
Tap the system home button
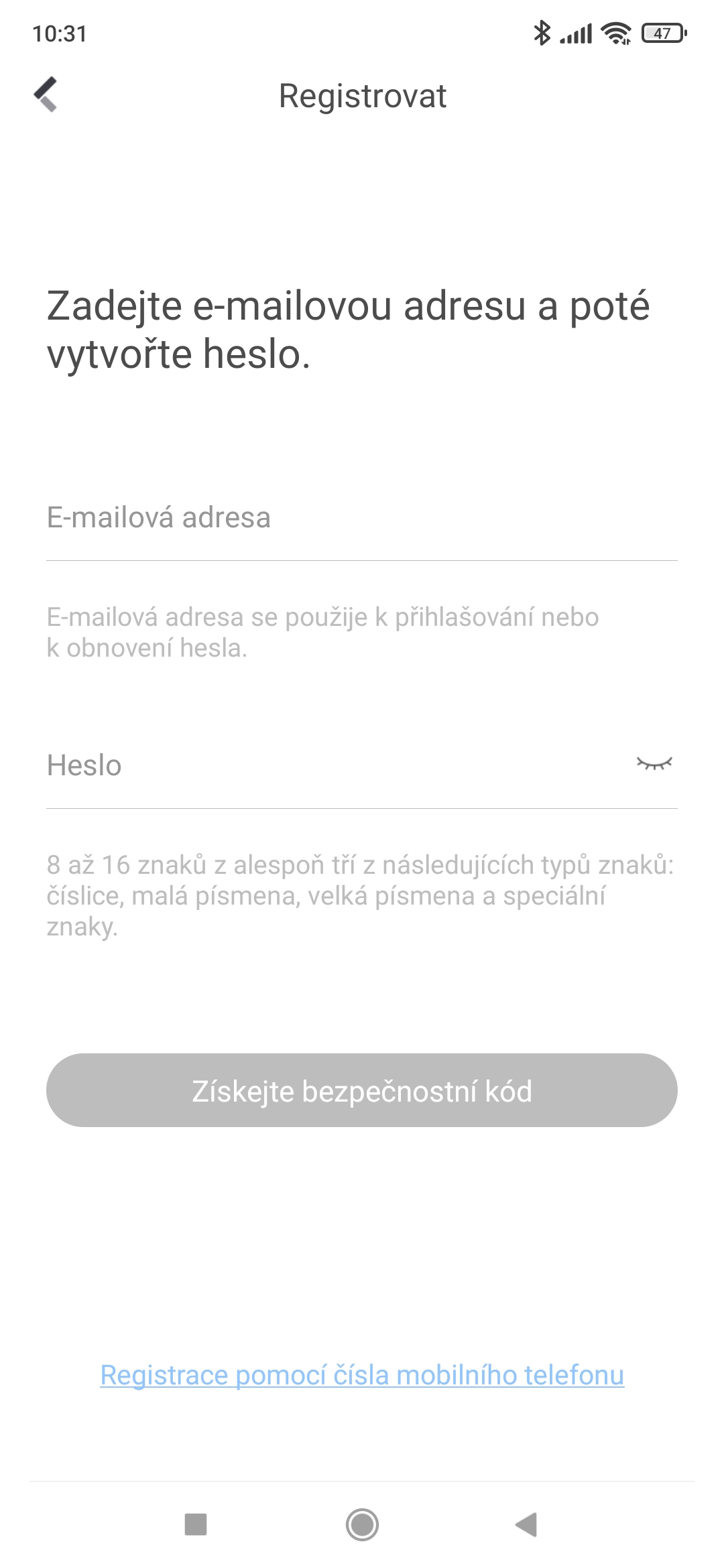click(362, 1524)
